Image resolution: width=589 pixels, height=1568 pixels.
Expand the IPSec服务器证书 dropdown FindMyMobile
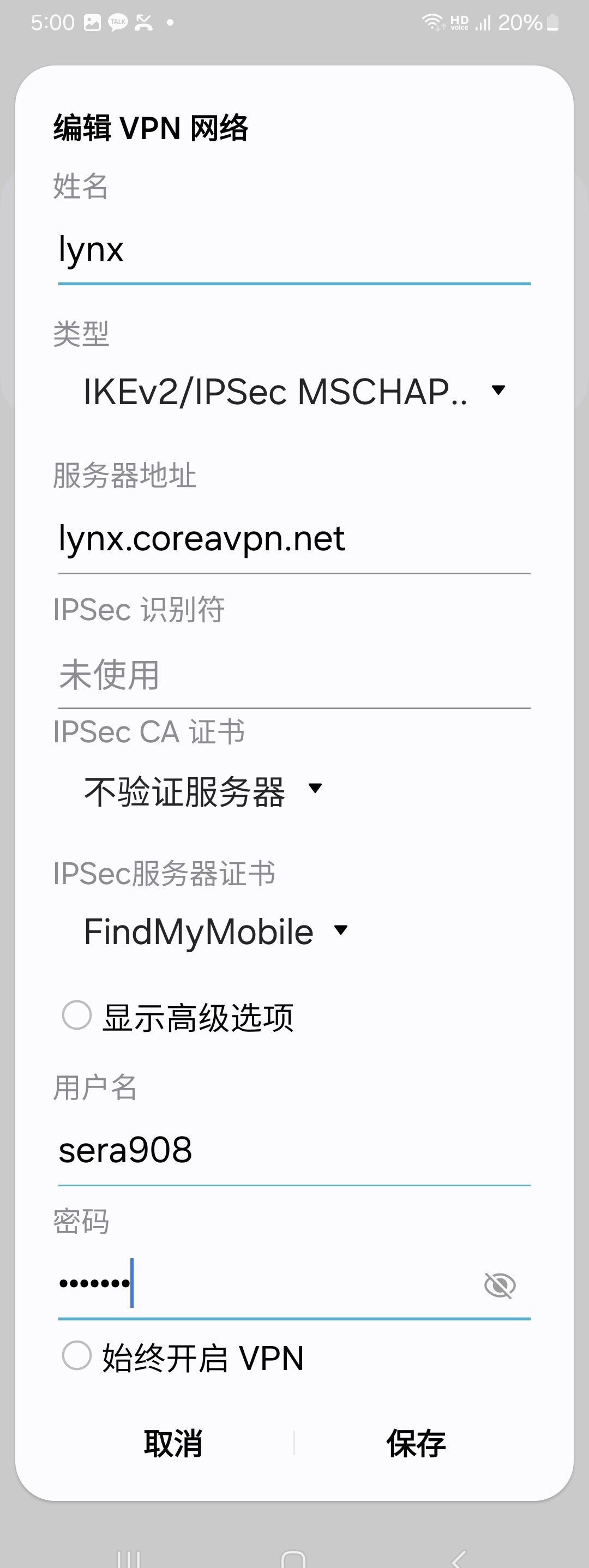point(215,932)
